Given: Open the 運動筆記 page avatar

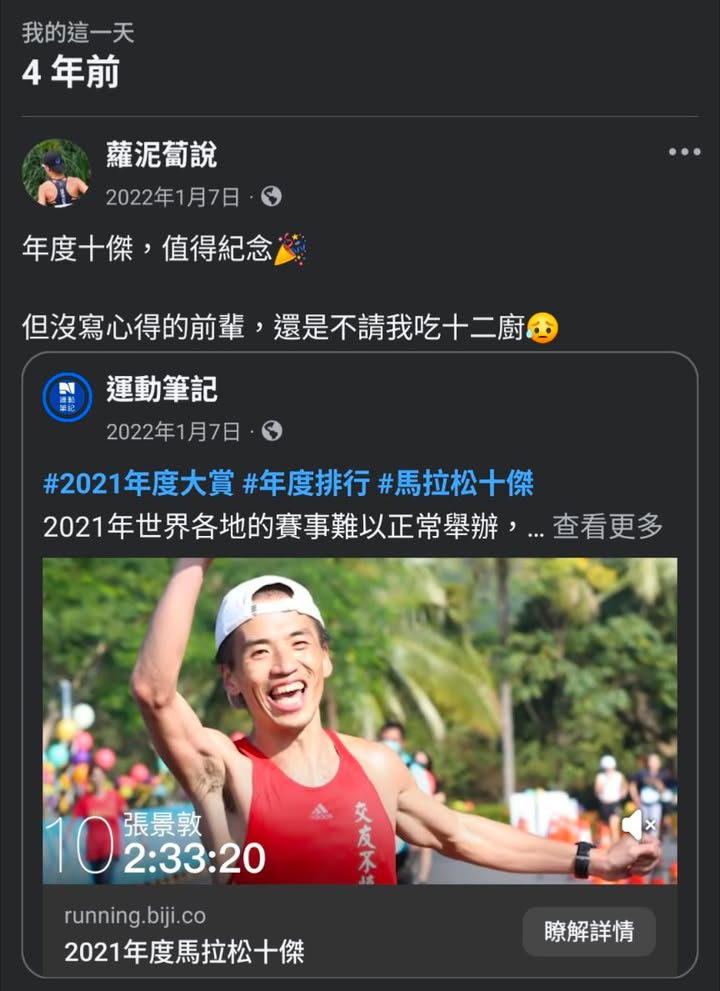Looking at the screenshot, I should pyautogui.click(x=68, y=397).
